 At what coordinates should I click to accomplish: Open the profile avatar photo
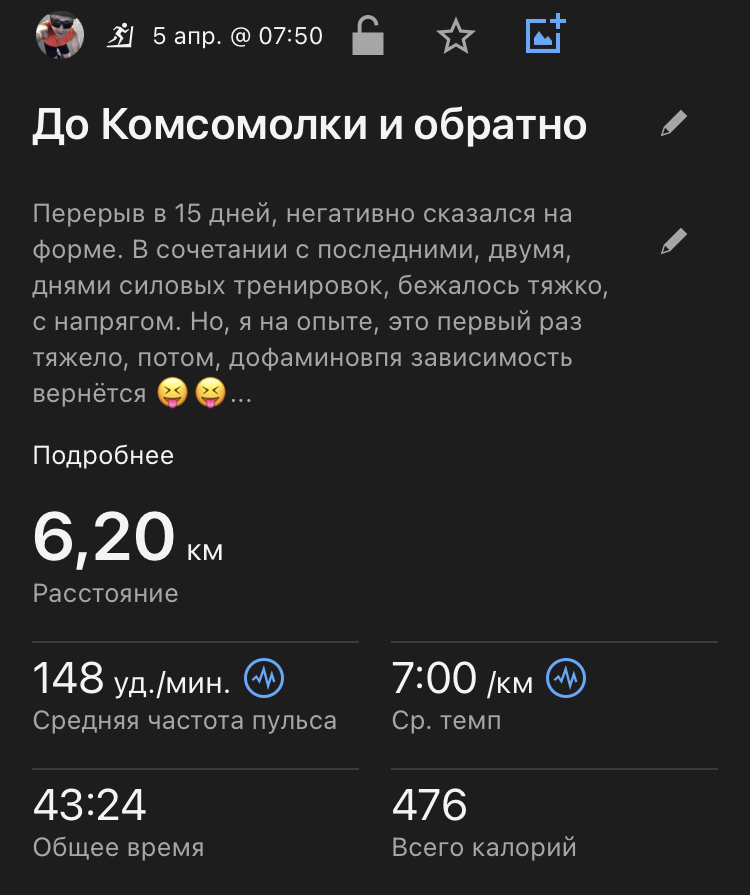point(59,37)
